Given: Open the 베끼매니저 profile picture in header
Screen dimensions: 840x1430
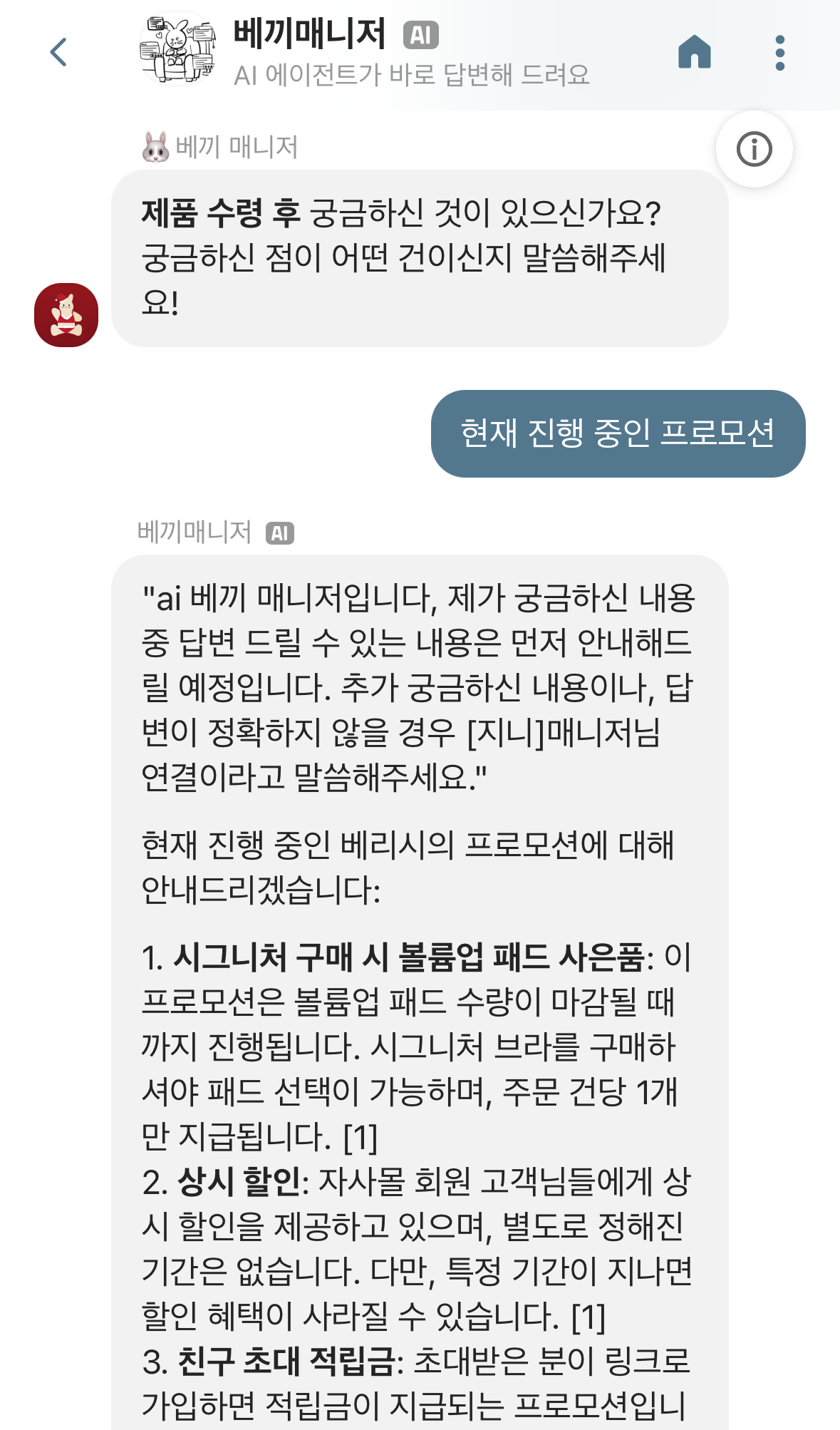Looking at the screenshot, I should click(177, 50).
